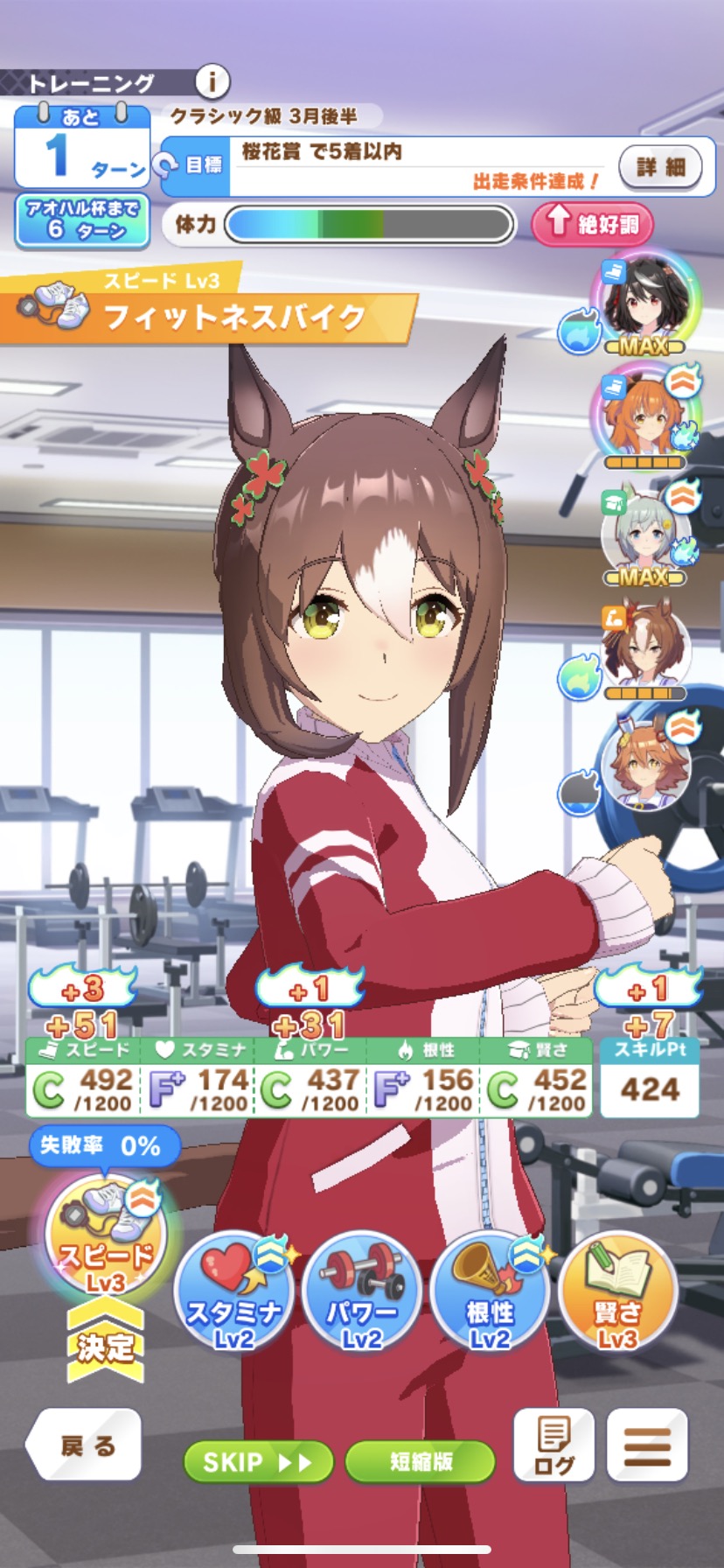Viewport: 724px width, 1568px height.
Task: Go back with the 戻る button
Action: (86, 1444)
